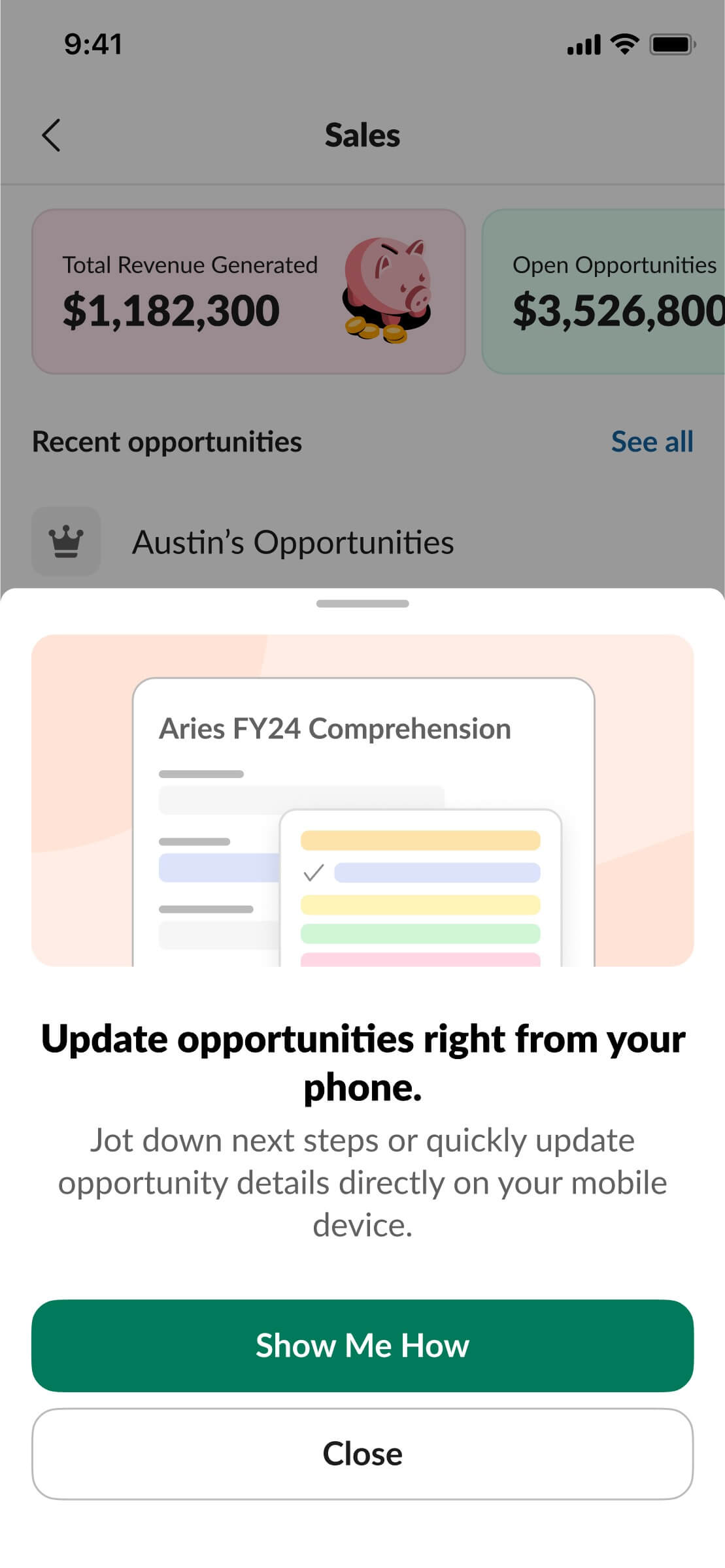Open the Total Revenue Generated card

248,291
